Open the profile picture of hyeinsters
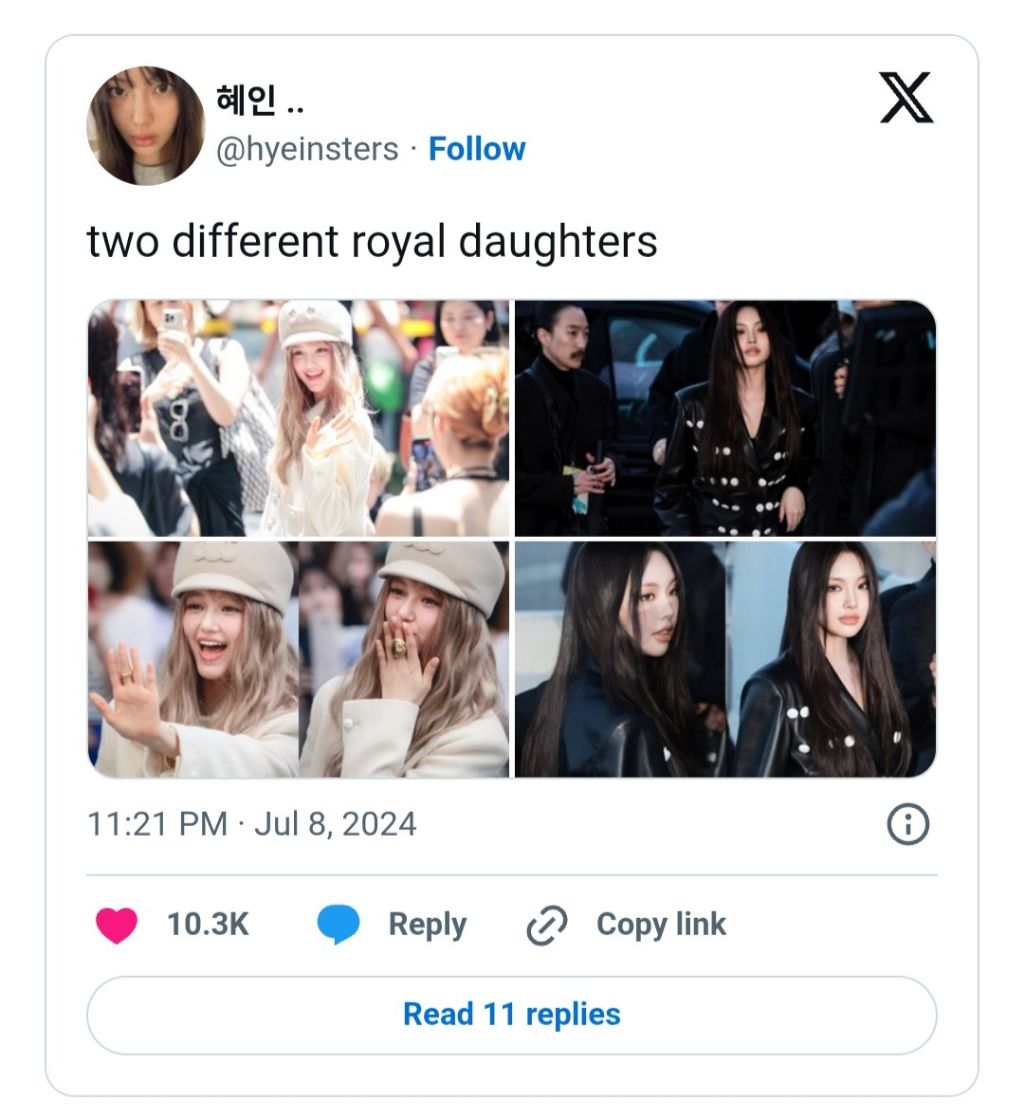The width and height of the screenshot is (1024, 1119). pos(146,126)
